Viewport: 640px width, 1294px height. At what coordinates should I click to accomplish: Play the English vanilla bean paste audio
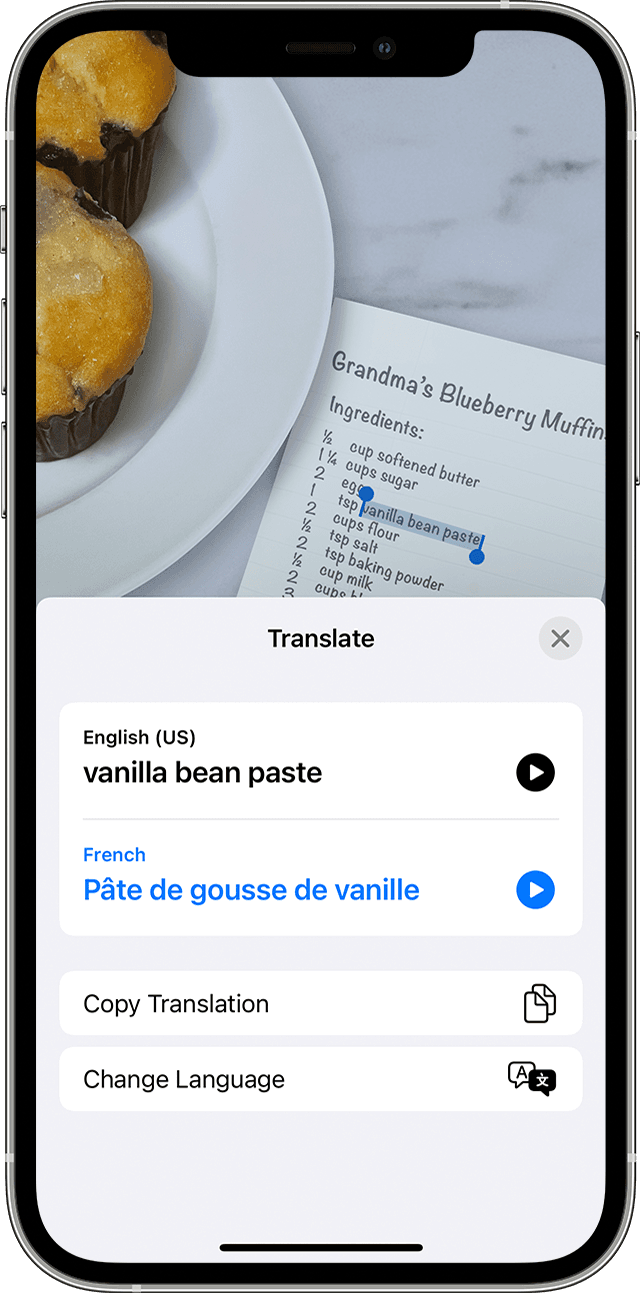click(x=535, y=772)
